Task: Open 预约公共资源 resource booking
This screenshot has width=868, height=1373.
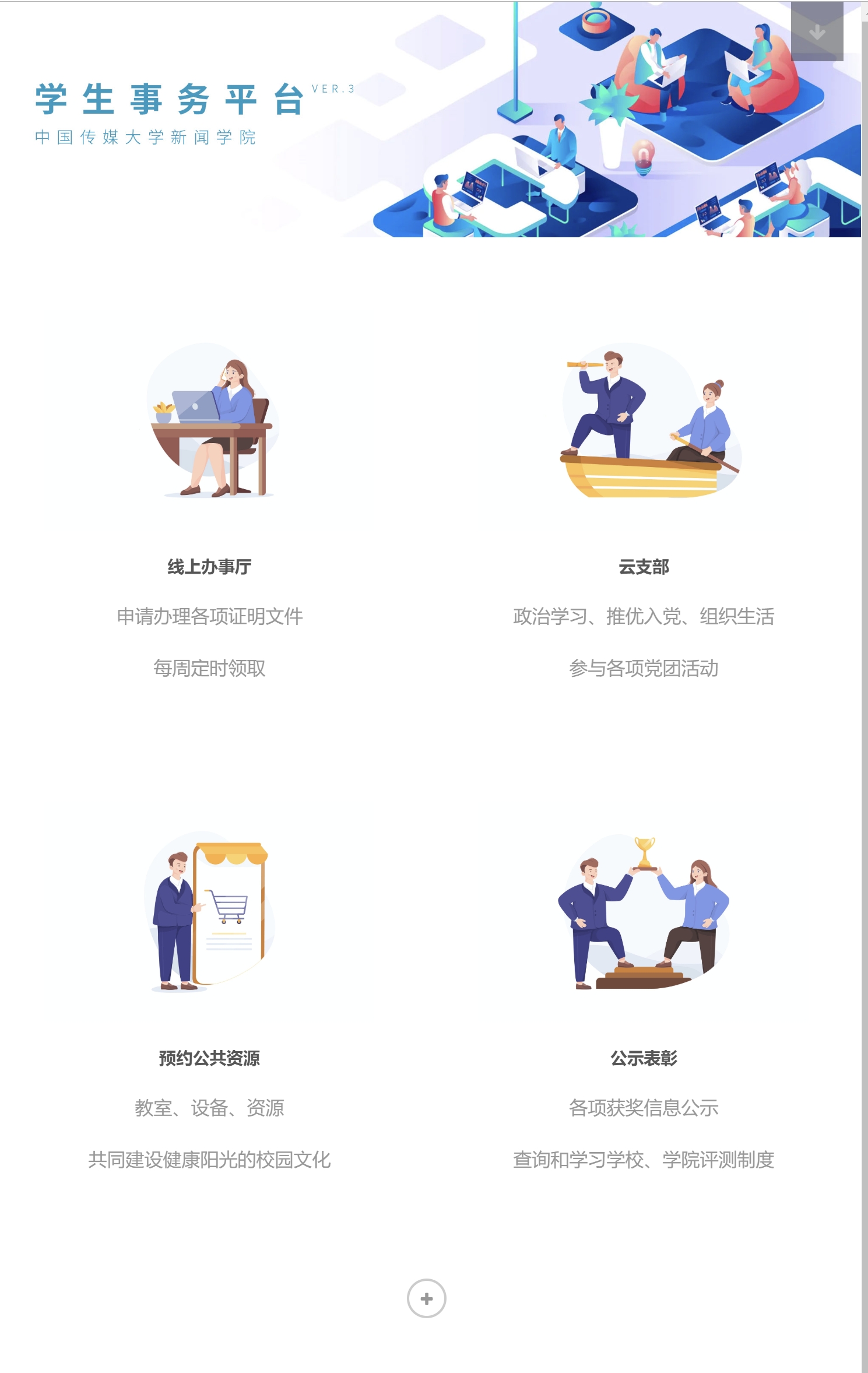Action: point(209,1058)
